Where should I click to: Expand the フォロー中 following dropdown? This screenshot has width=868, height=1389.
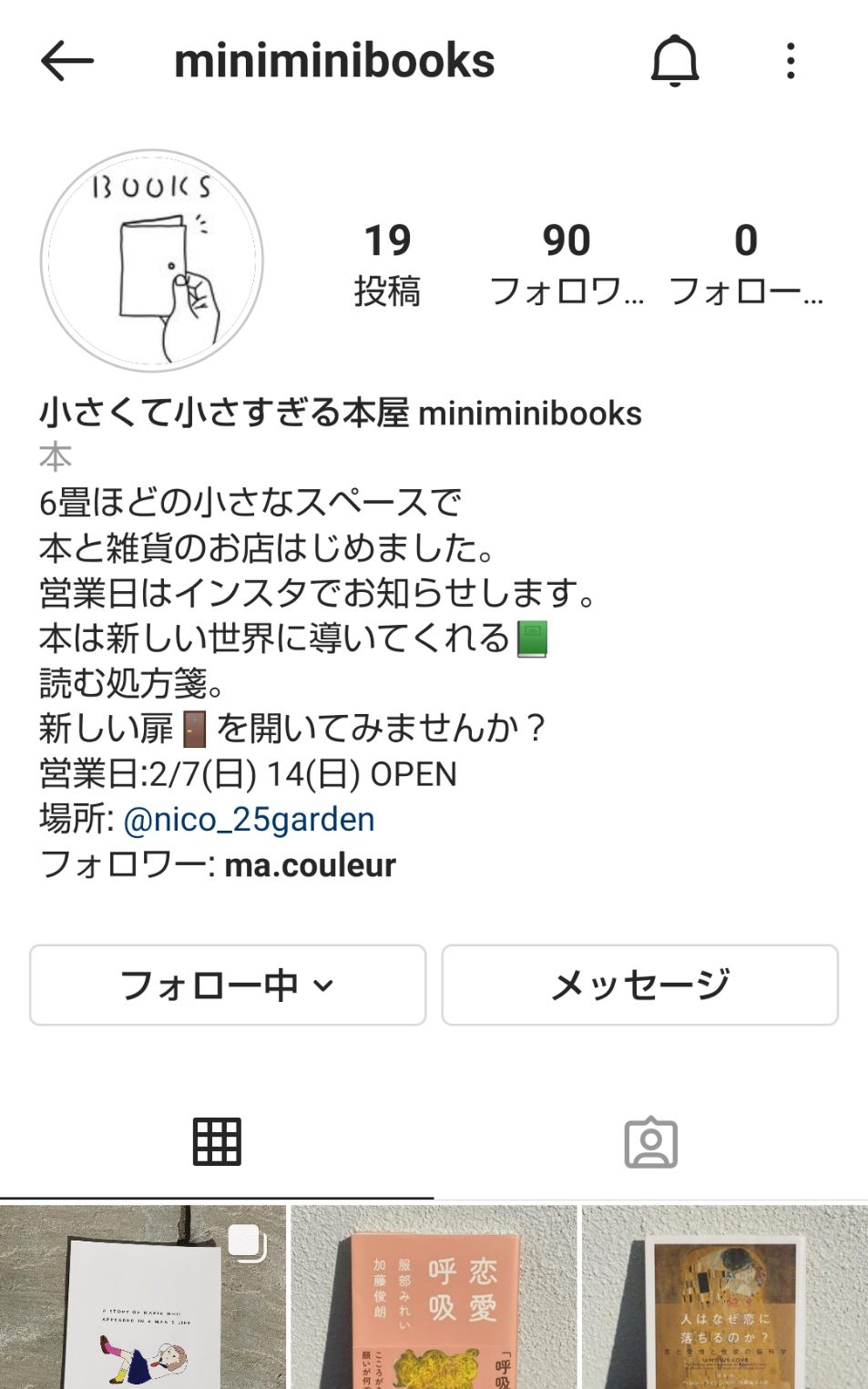pyautogui.click(x=228, y=985)
